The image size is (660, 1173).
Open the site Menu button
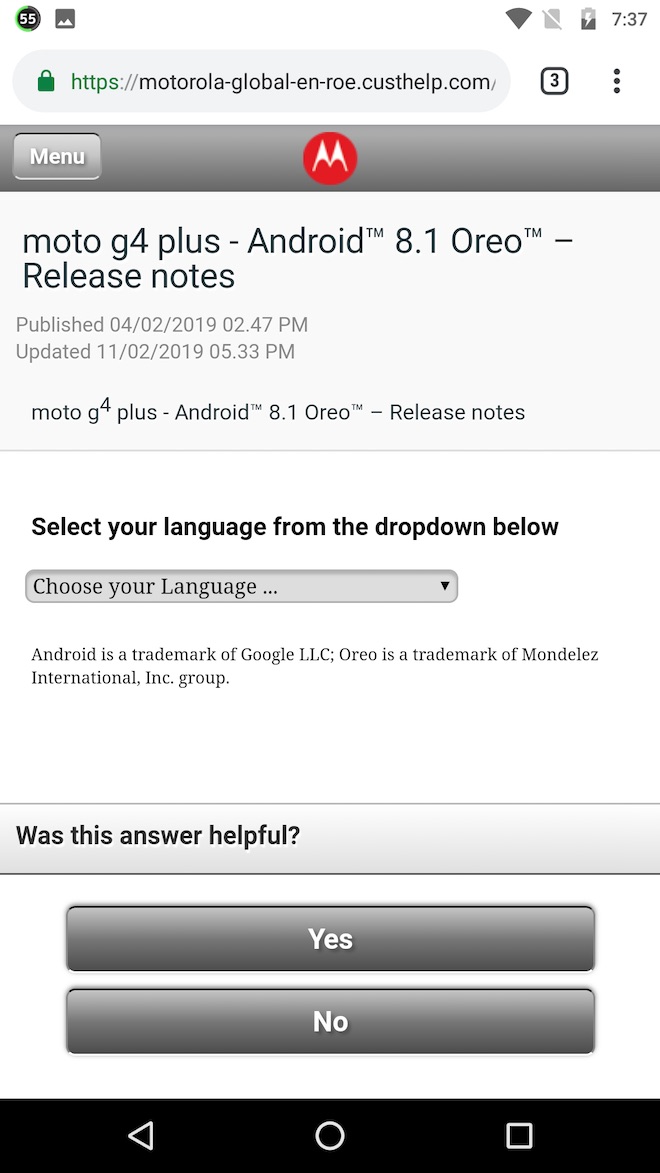[x=57, y=156]
